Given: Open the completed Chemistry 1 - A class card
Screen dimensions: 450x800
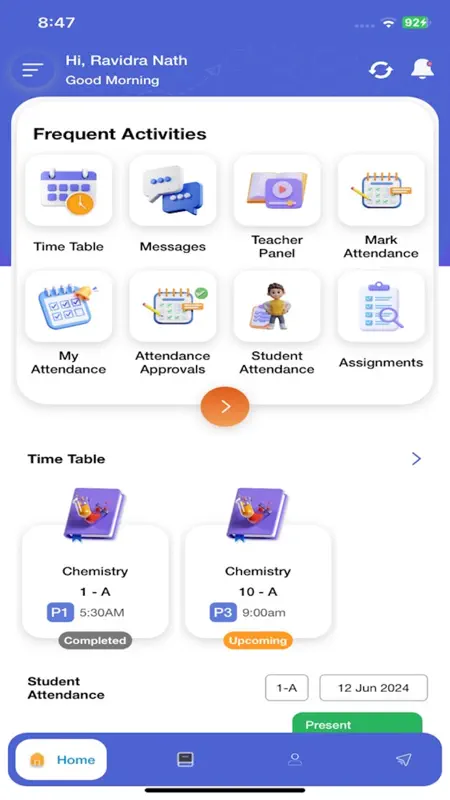Looking at the screenshot, I should 95,582.
